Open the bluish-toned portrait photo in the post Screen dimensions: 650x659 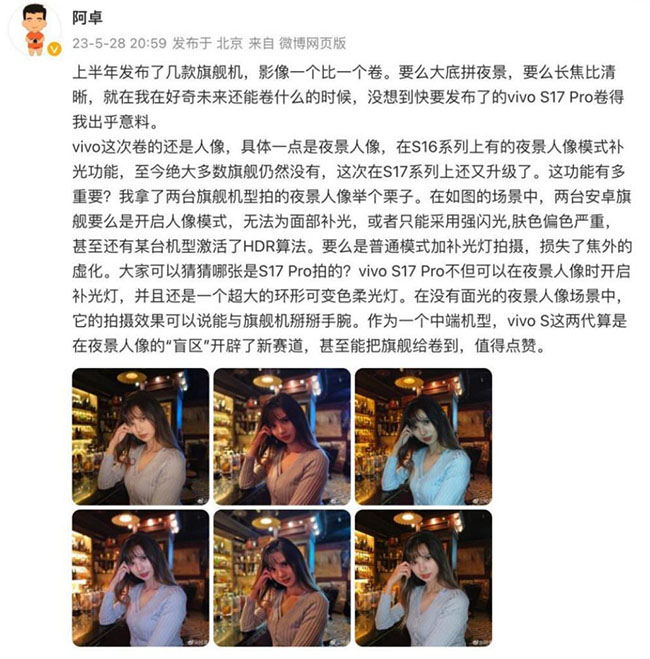pos(423,436)
